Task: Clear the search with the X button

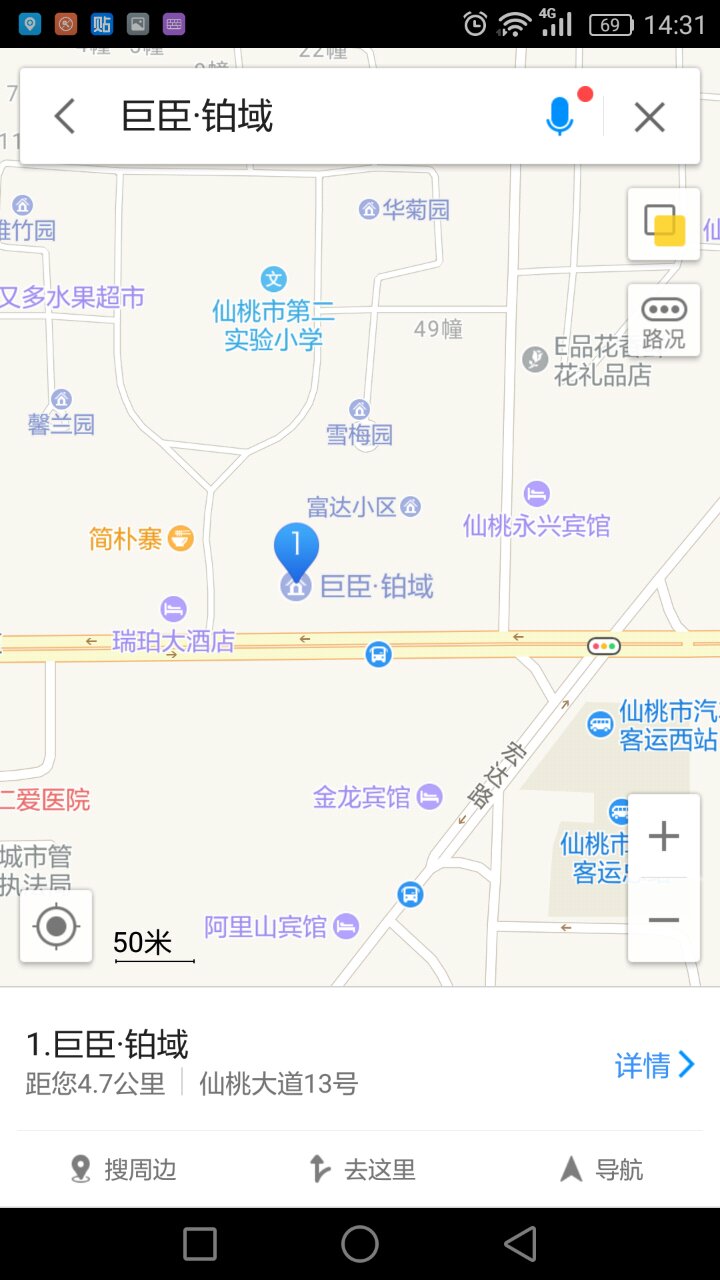Action: [x=649, y=116]
